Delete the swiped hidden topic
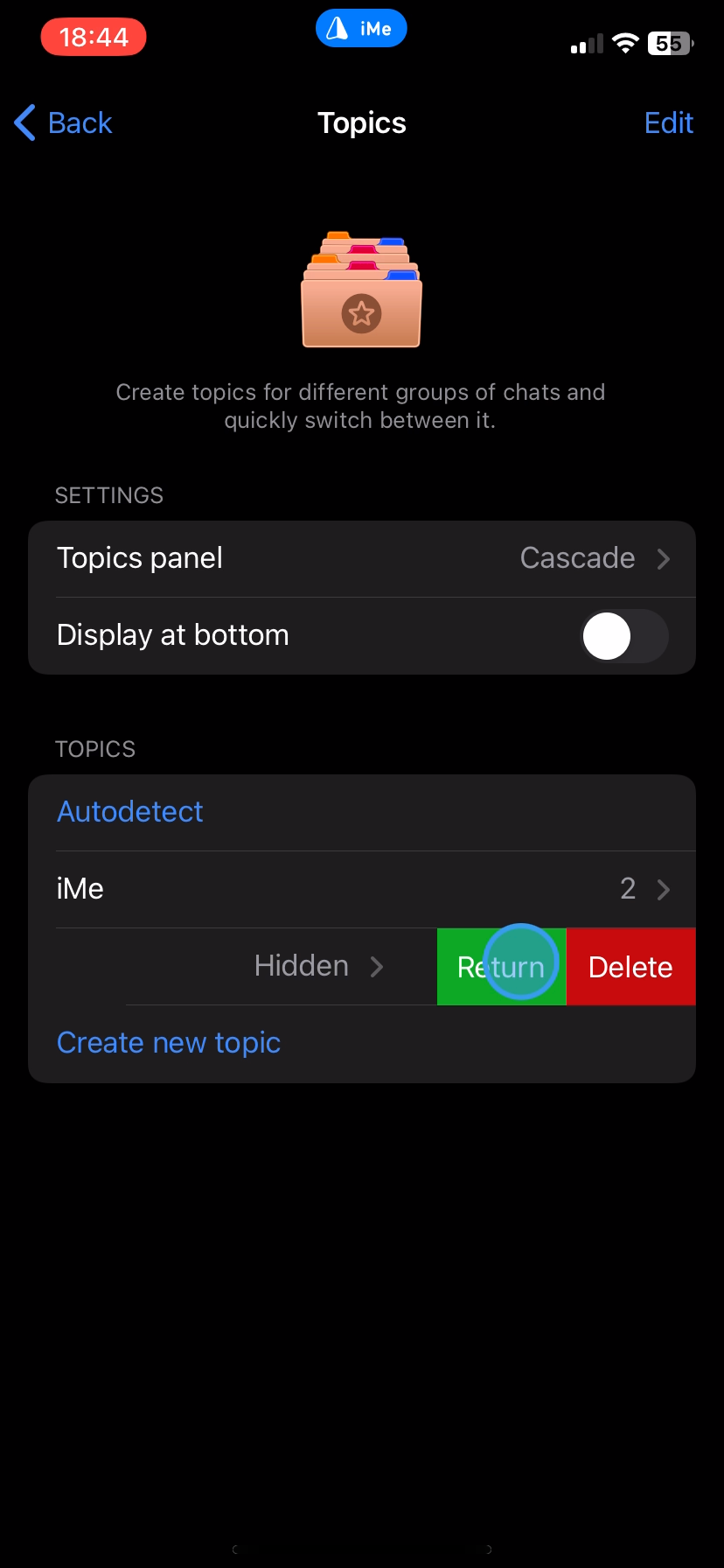724x1568 pixels. (x=630, y=967)
